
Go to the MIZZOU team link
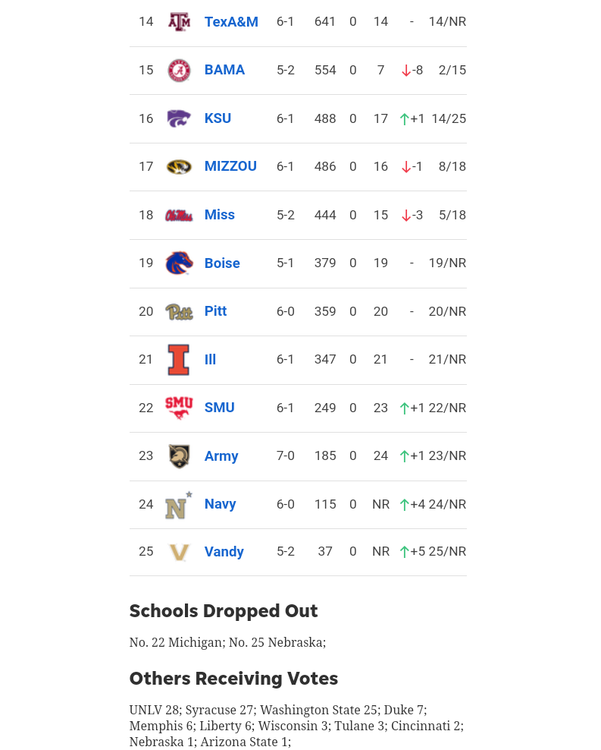tap(230, 166)
